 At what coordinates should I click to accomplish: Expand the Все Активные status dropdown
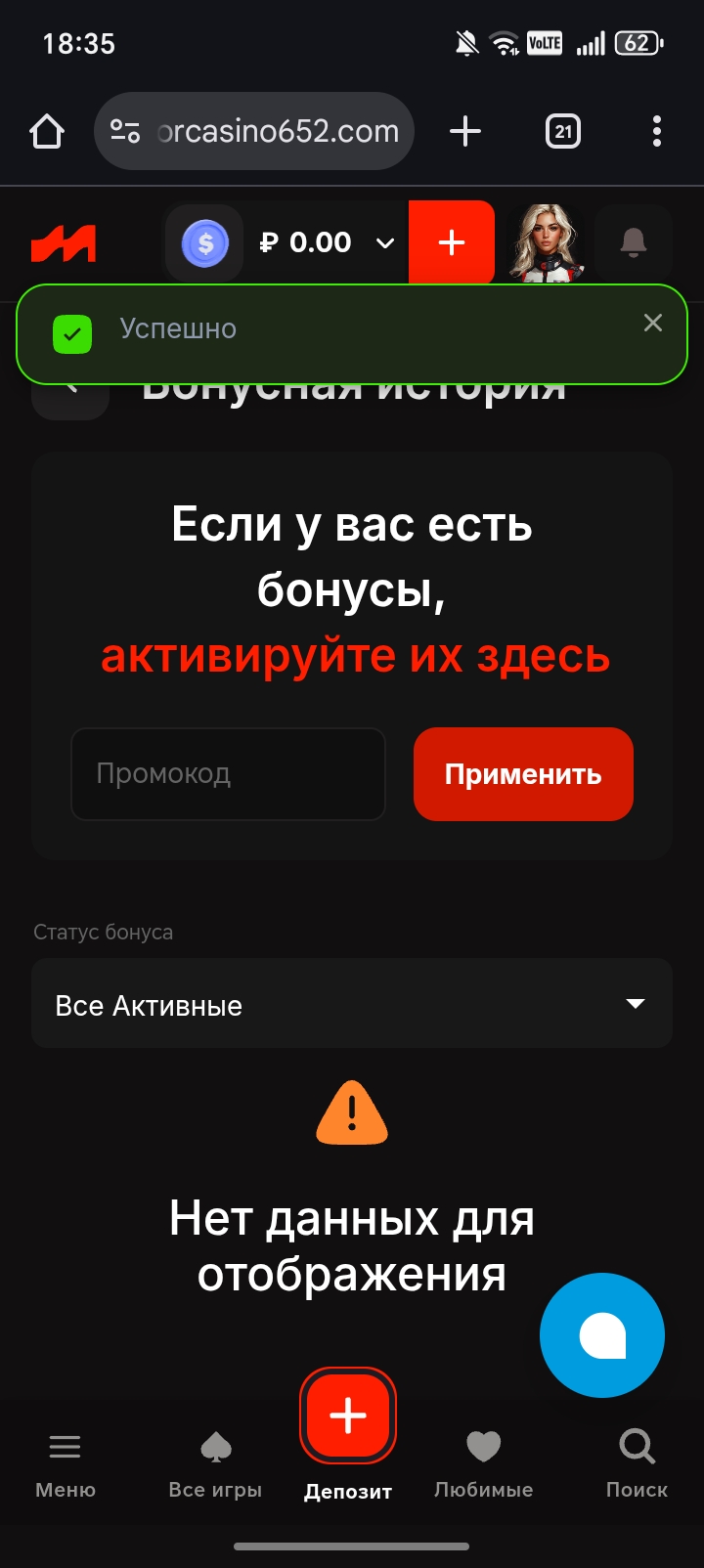pyautogui.click(x=352, y=1004)
